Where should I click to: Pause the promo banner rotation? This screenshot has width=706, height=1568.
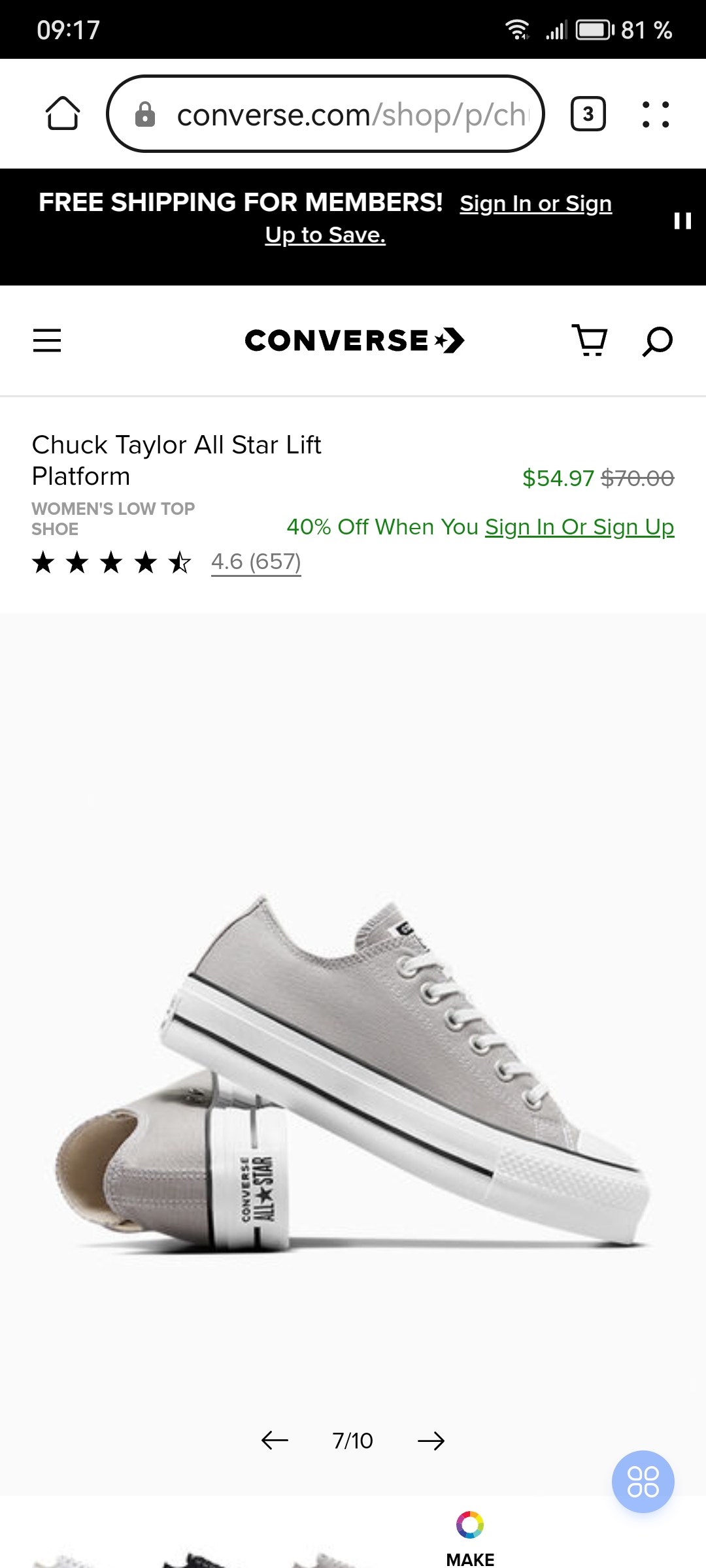coord(682,221)
